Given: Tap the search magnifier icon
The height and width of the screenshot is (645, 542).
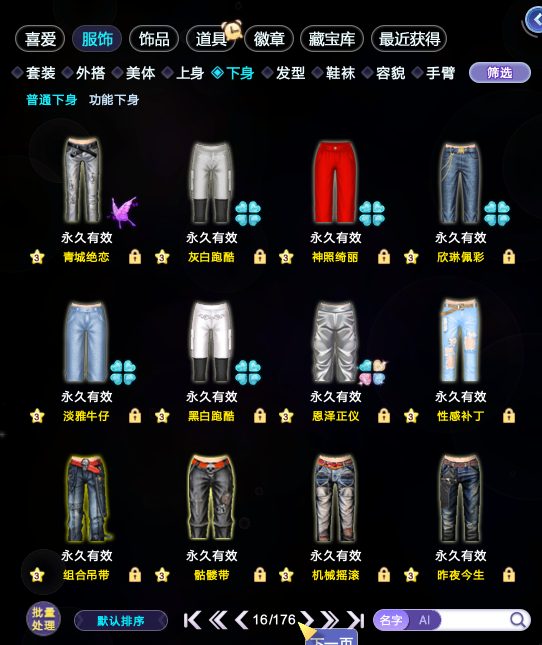Looking at the screenshot, I should (517, 619).
